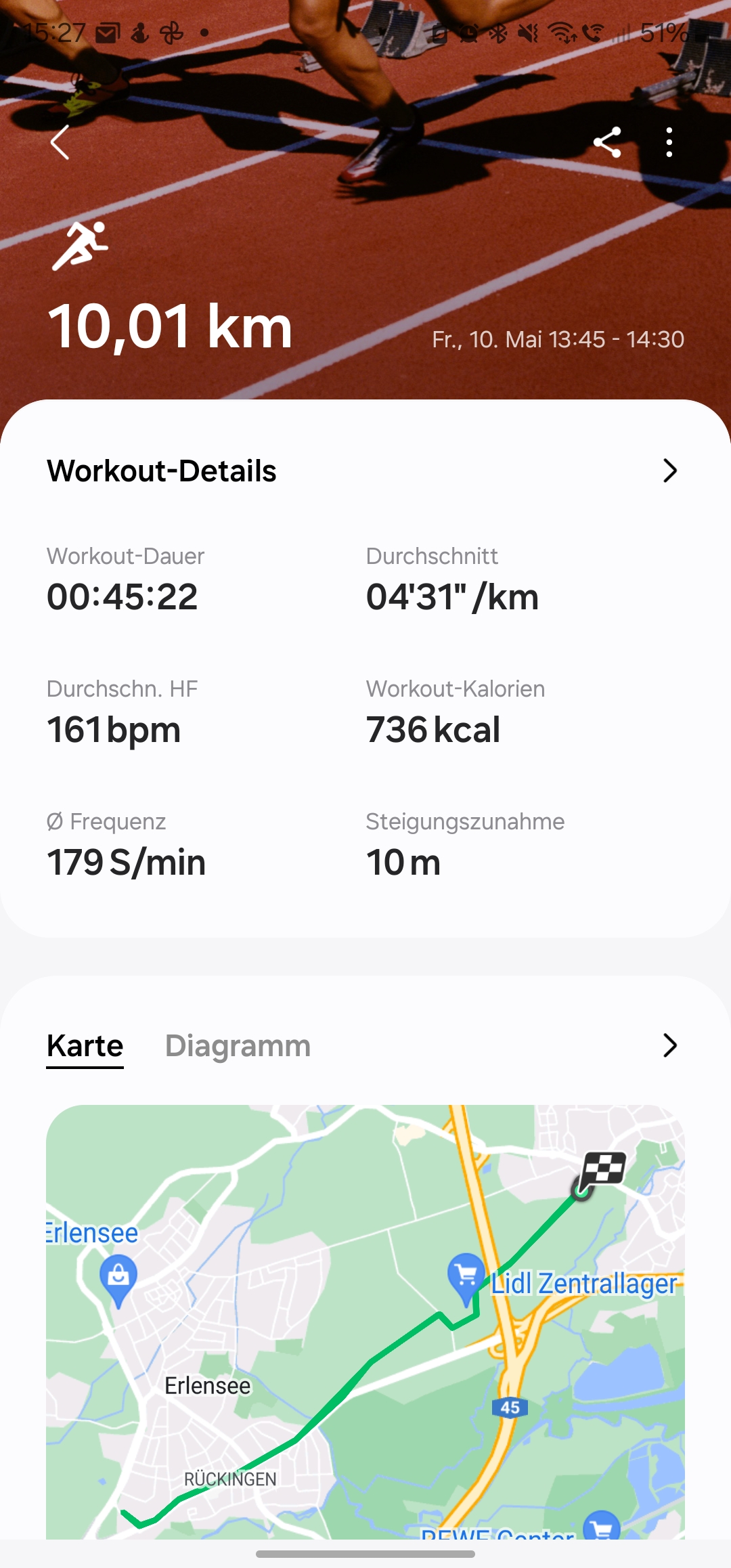Viewport: 731px width, 1568px height.
Task: Open the three-dot overflow menu
Action: [669, 143]
